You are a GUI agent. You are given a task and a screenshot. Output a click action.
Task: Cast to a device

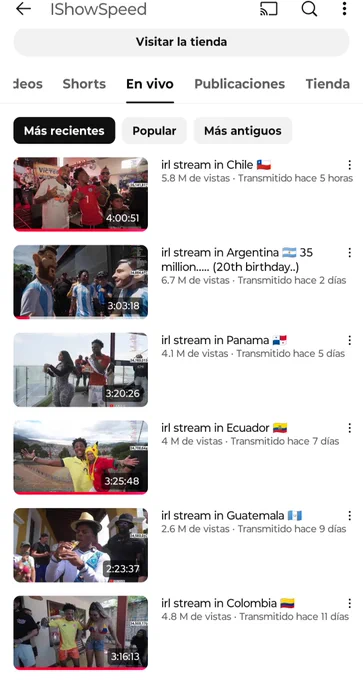[x=268, y=9]
